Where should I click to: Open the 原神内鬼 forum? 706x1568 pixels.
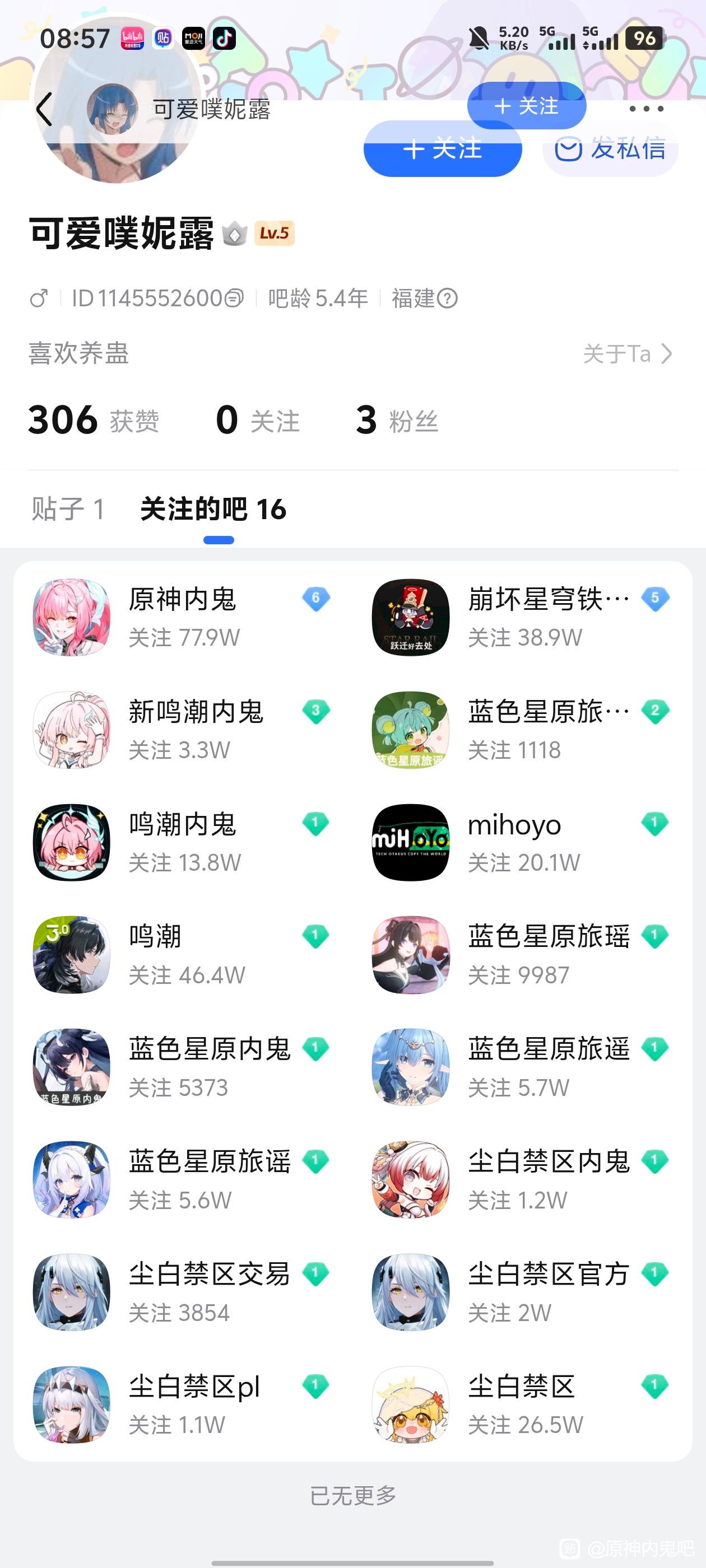pyautogui.click(x=182, y=617)
